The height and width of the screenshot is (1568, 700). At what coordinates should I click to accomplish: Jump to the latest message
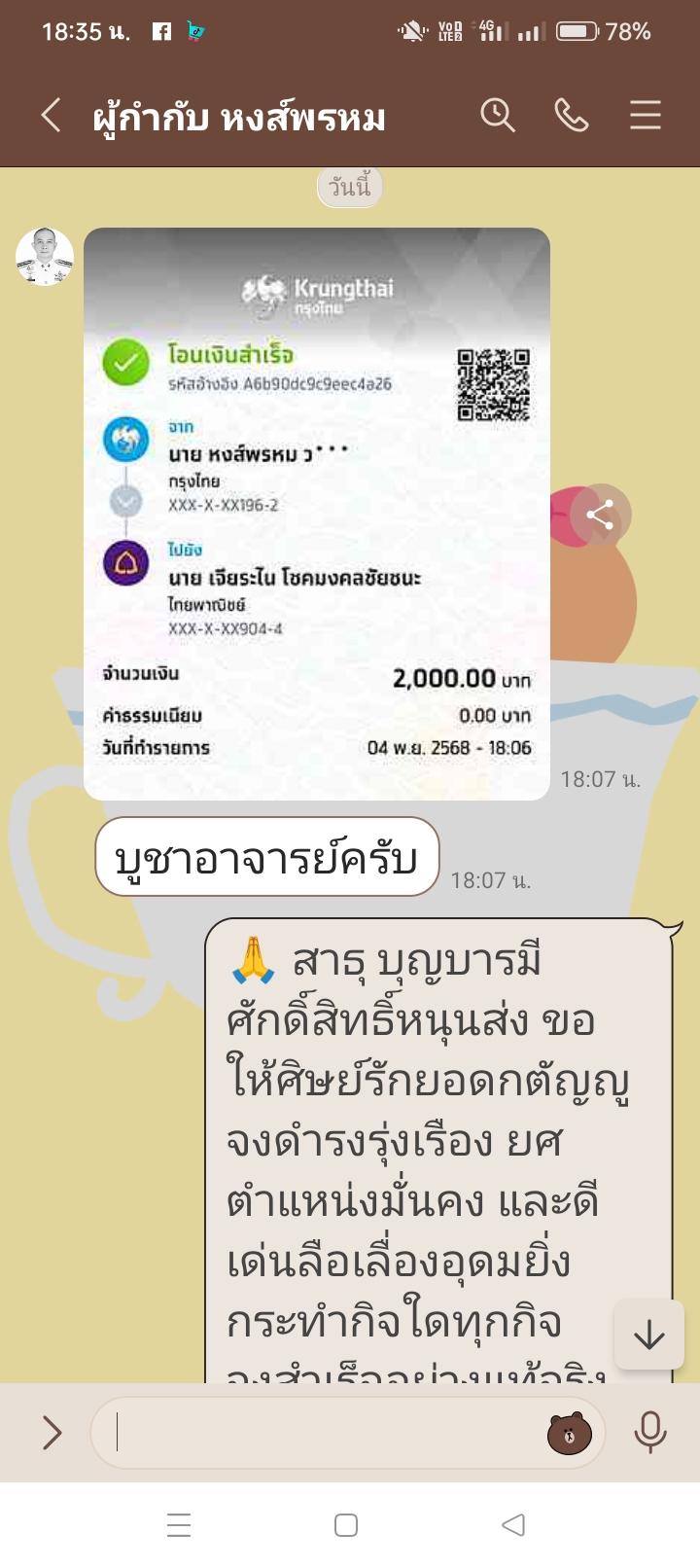click(x=648, y=1336)
